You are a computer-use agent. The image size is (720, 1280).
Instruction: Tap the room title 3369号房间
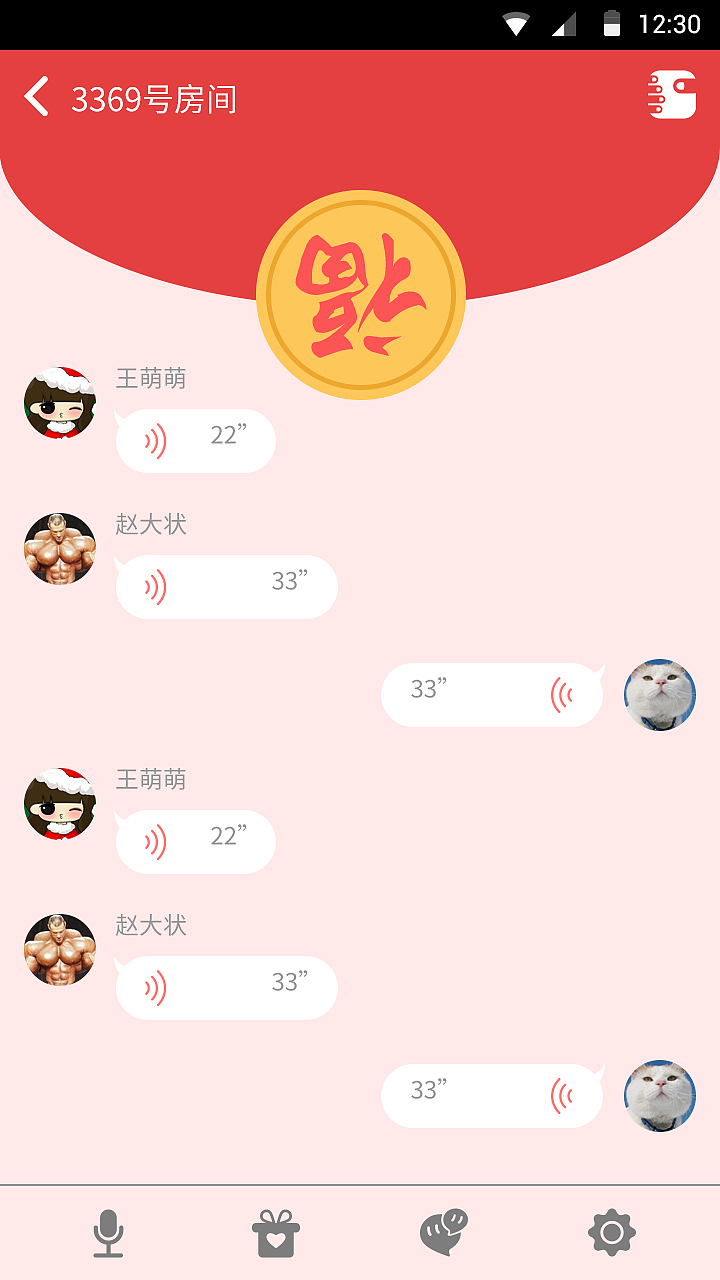click(153, 99)
